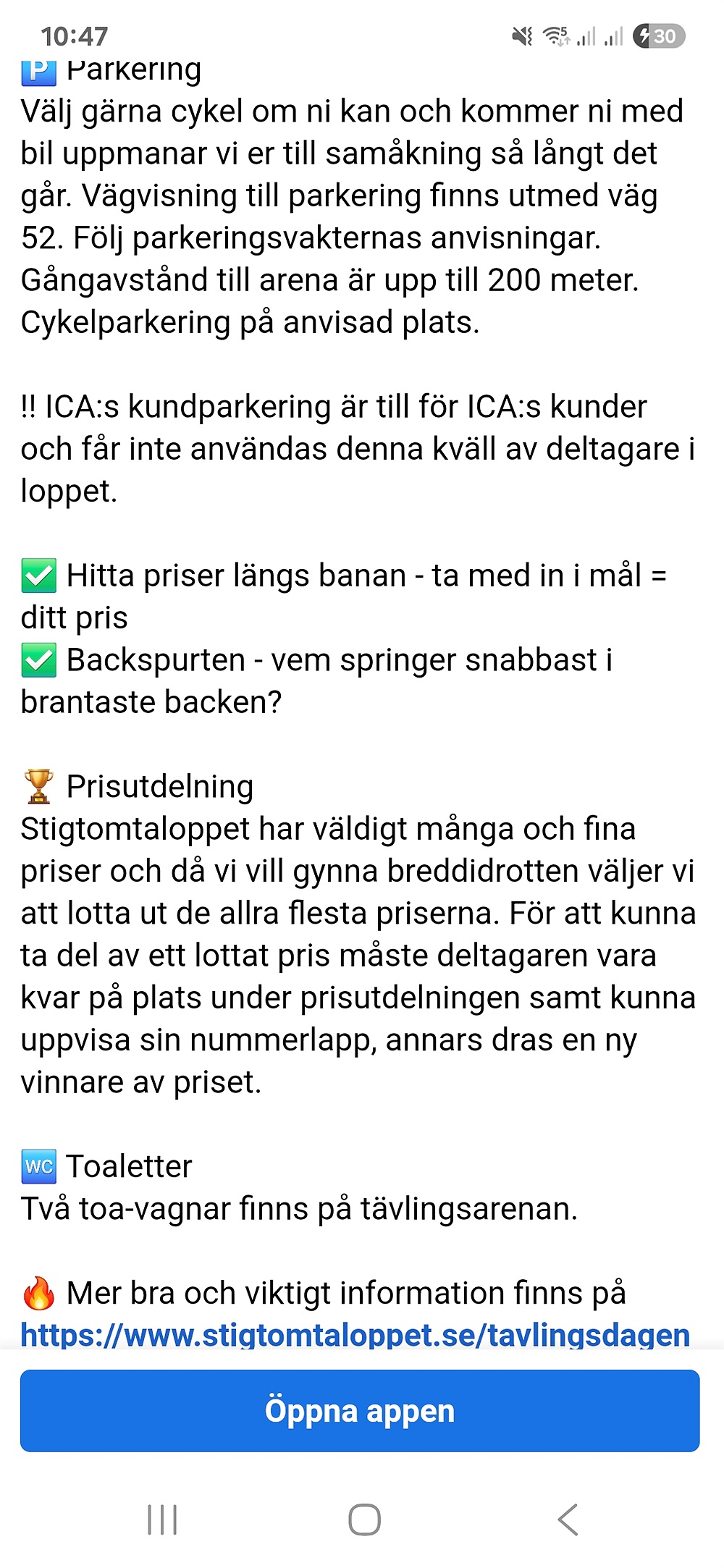The image size is (724, 1568).
Task: Open the stigtomtaloppet.se/tavlingsdagen link
Action: click(x=355, y=1335)
